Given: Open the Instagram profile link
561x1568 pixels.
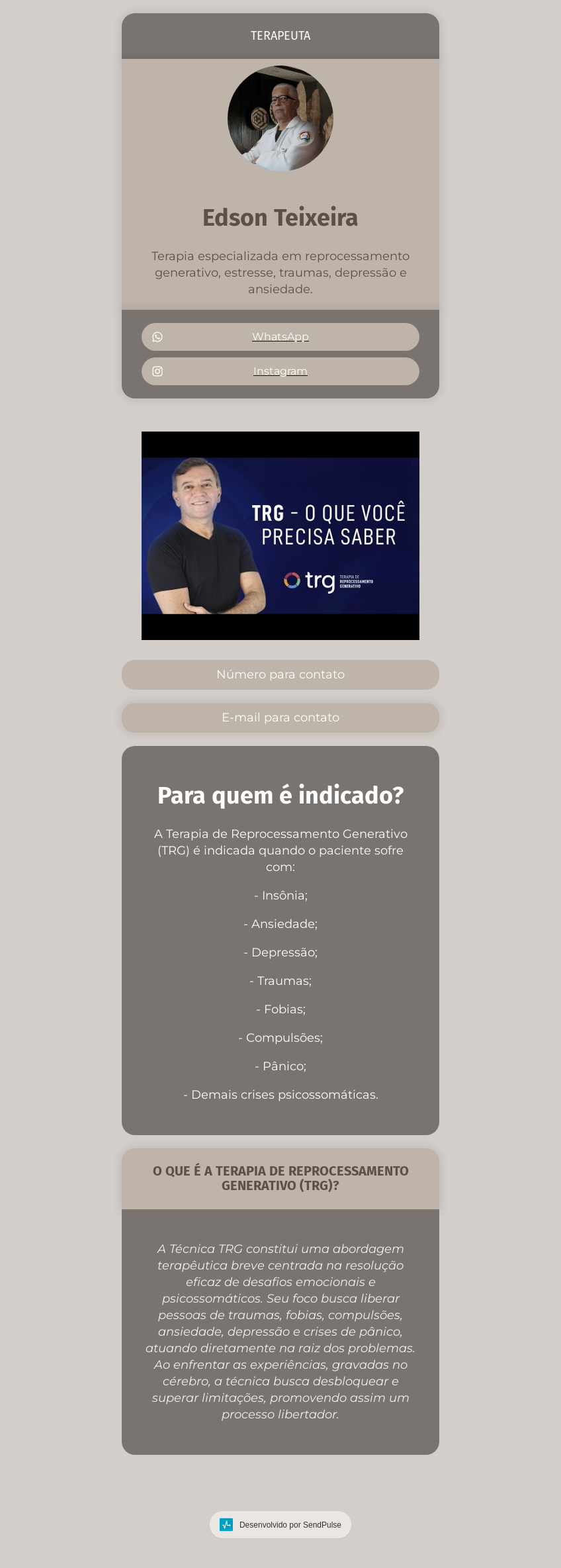Looking at the screenshot, I should [x=280, y=371].
